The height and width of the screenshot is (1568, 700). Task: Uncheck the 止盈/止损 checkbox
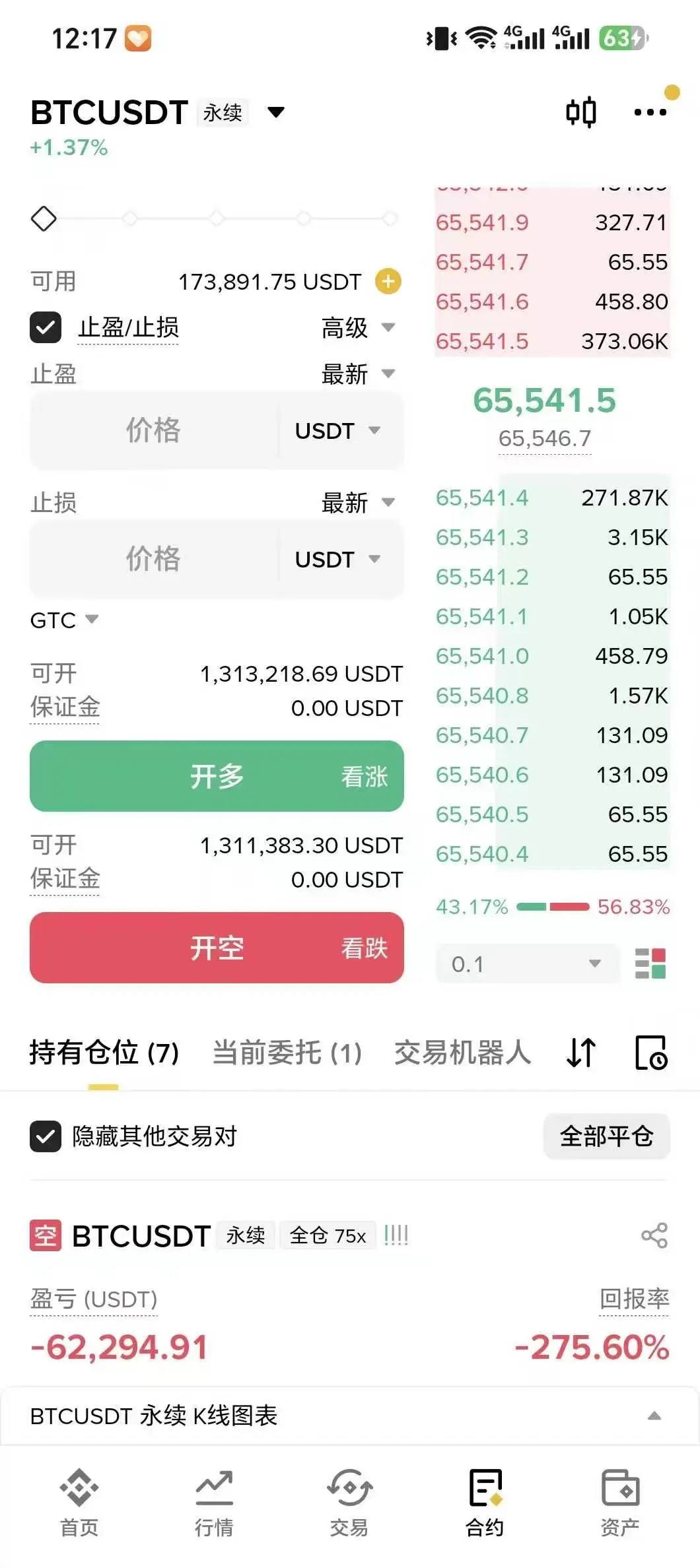pos(46,327)
